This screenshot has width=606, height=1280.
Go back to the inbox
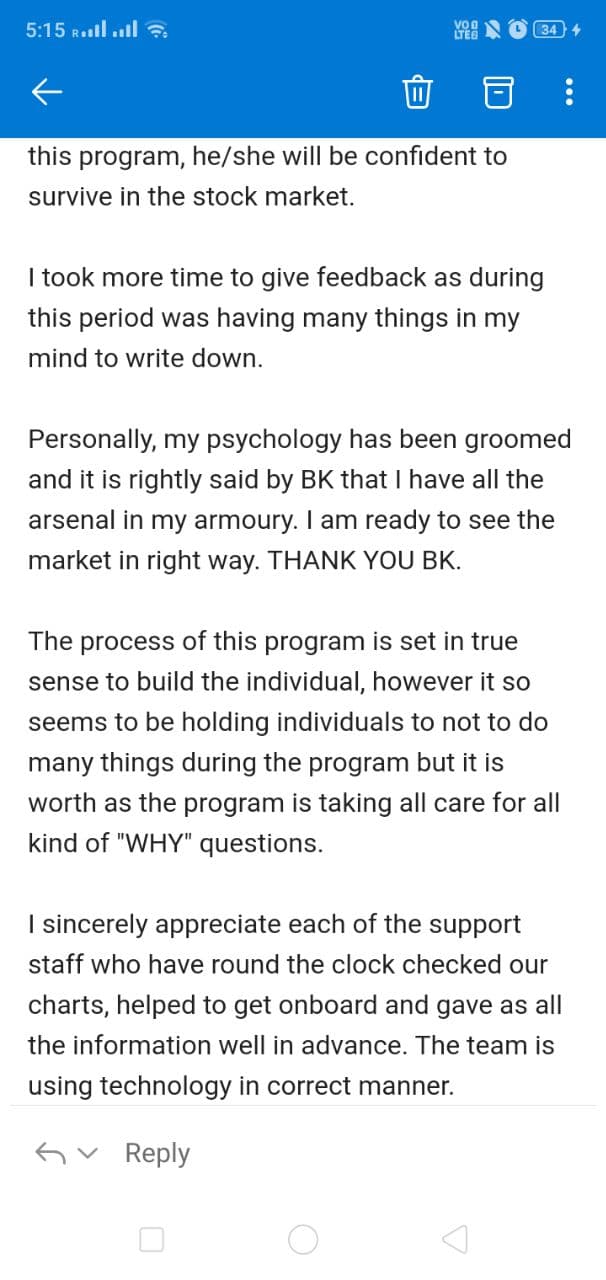click(x=47, y=93)
